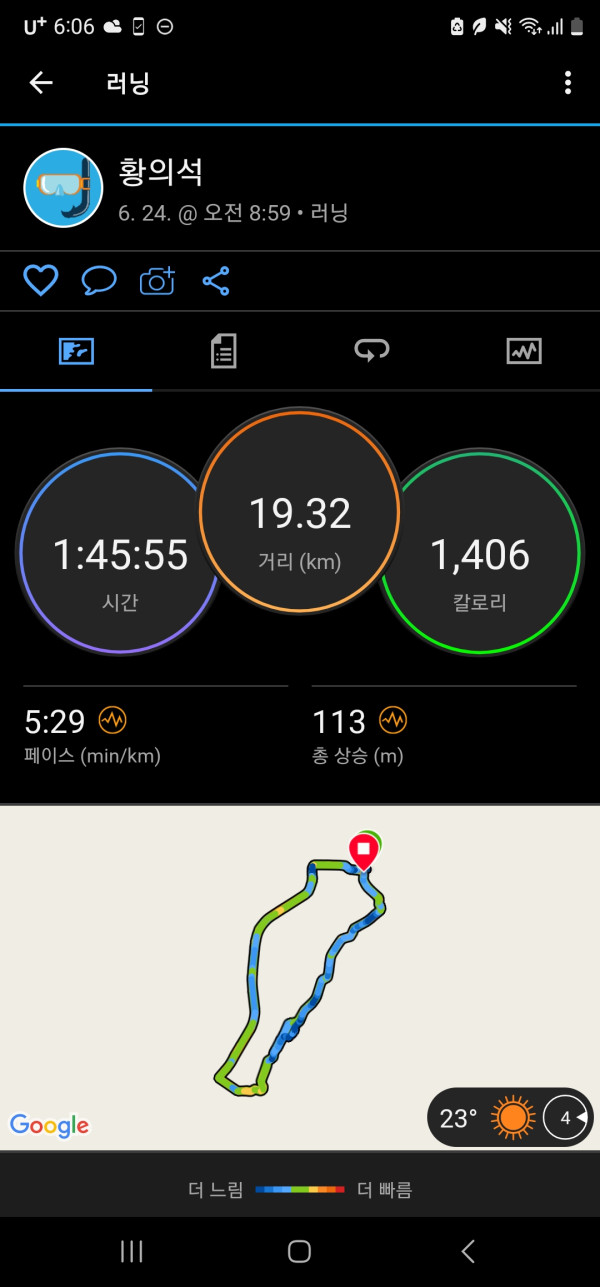The image size is (600, 1287).
Task: Switch to the stats details tab
Action: (x=223, y=351)
